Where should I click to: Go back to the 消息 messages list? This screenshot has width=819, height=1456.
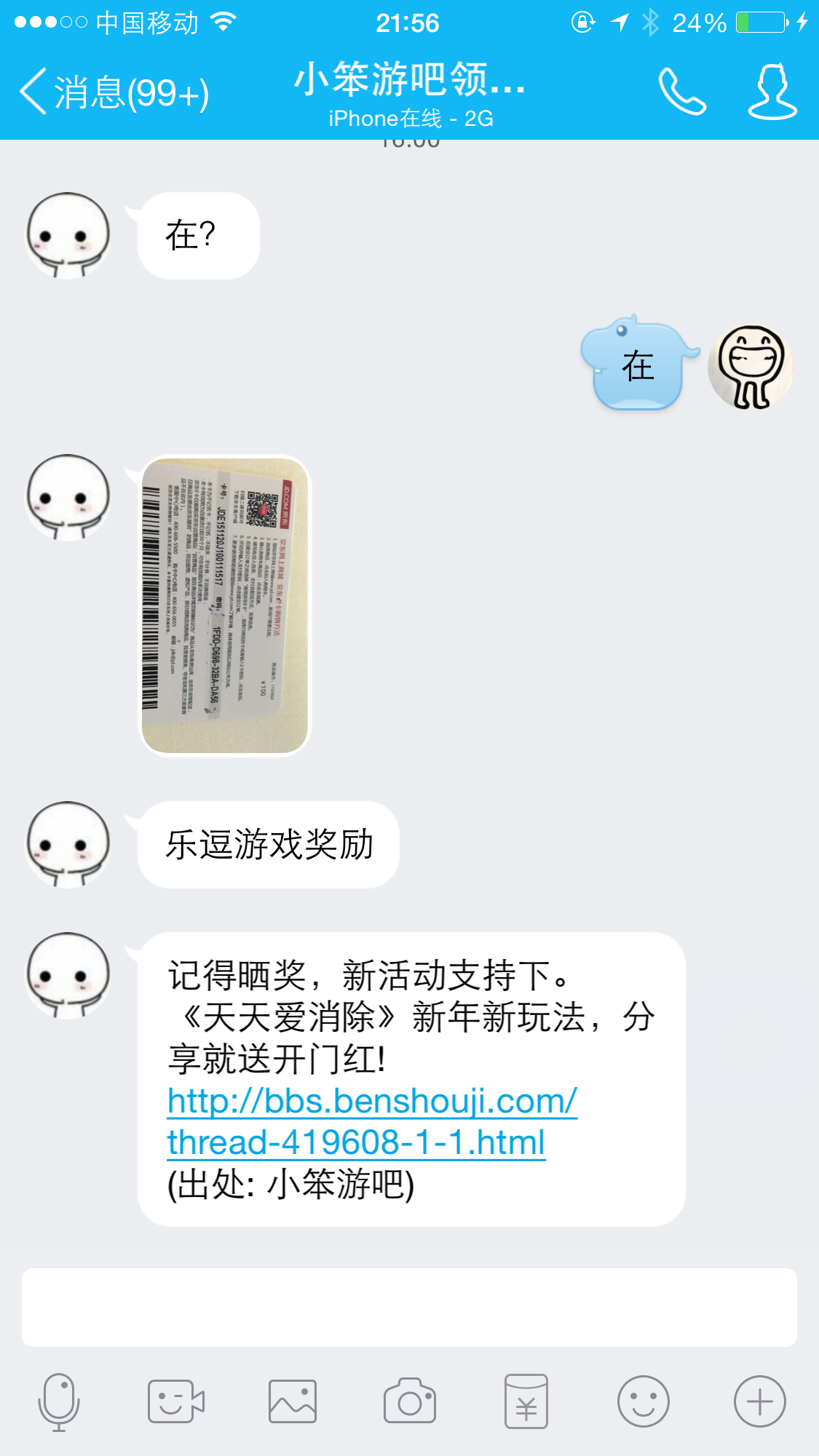click(x=114, y=92)
